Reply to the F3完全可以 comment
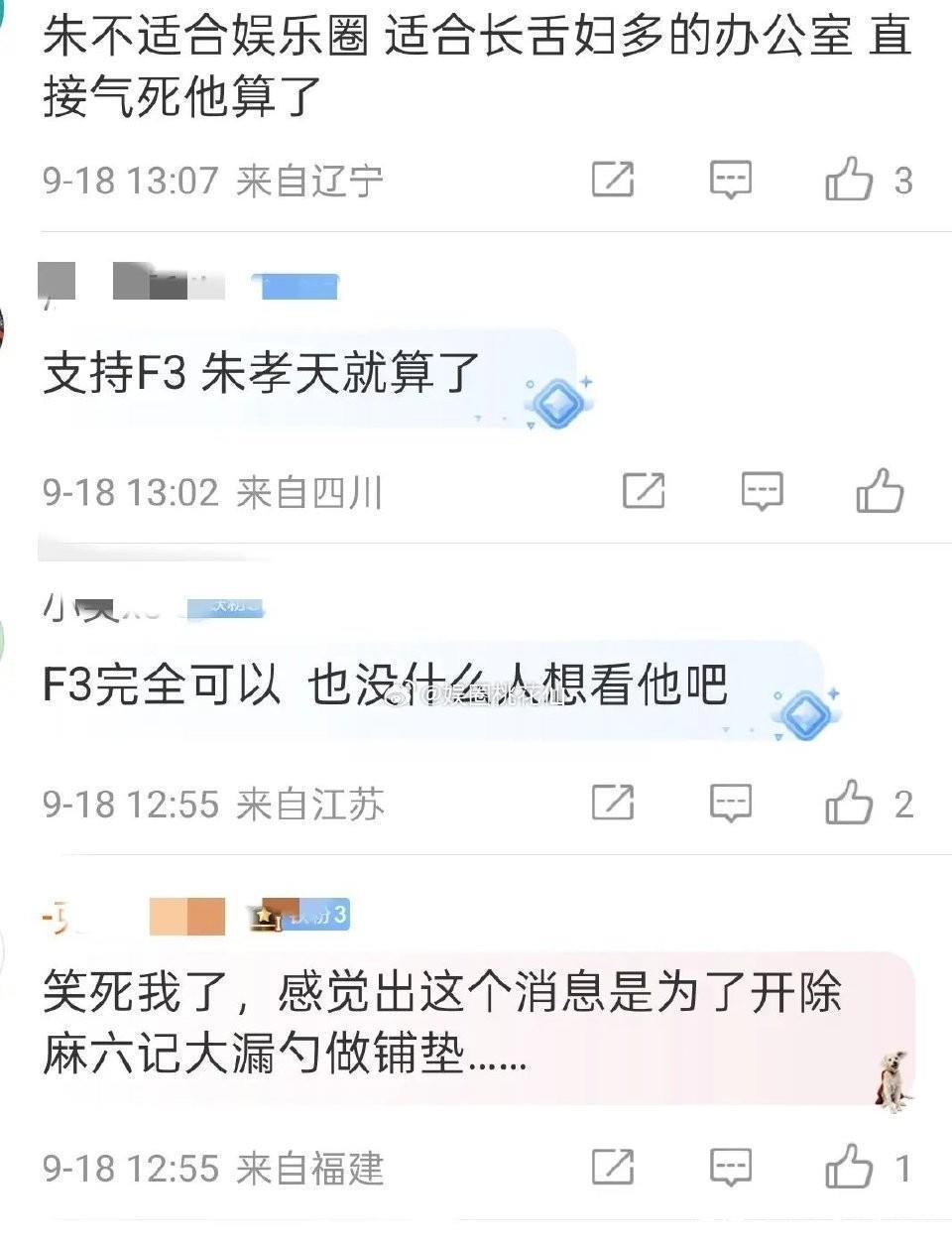This screenshot has height=1246, width=952. tap(731, 803)
